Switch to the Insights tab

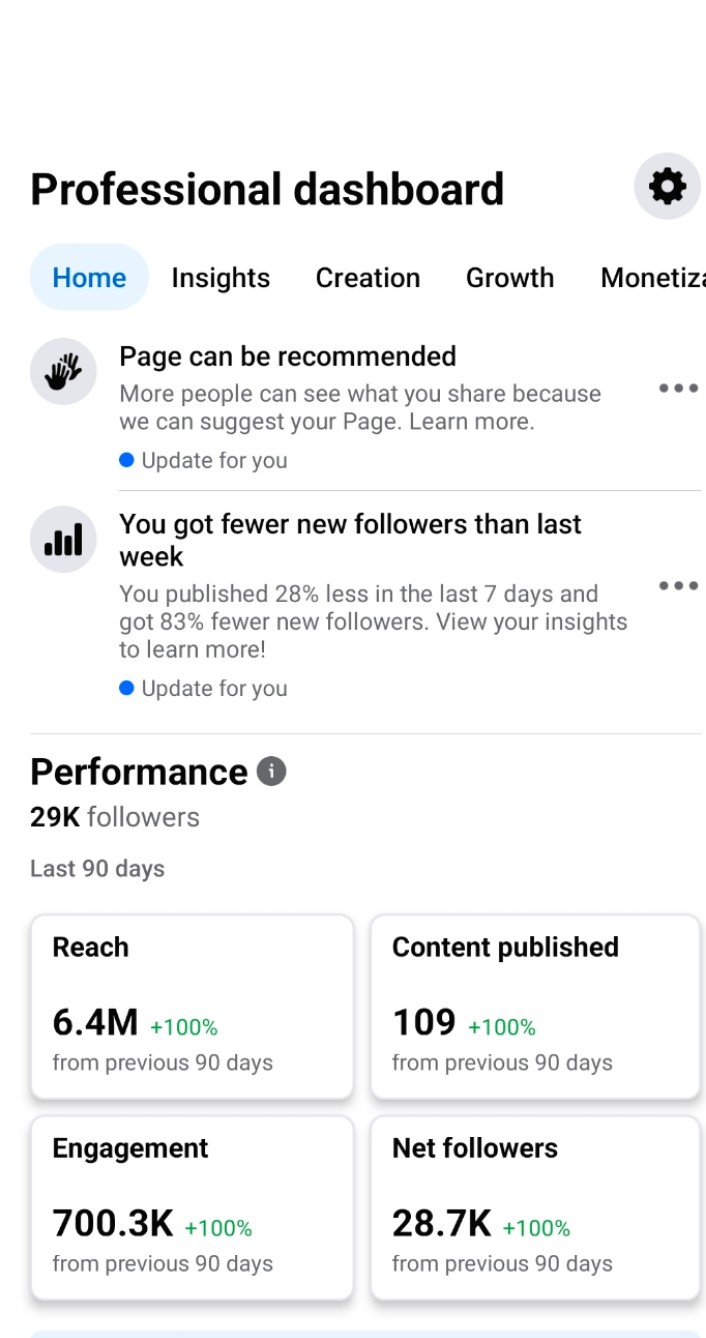coord(220,277)
